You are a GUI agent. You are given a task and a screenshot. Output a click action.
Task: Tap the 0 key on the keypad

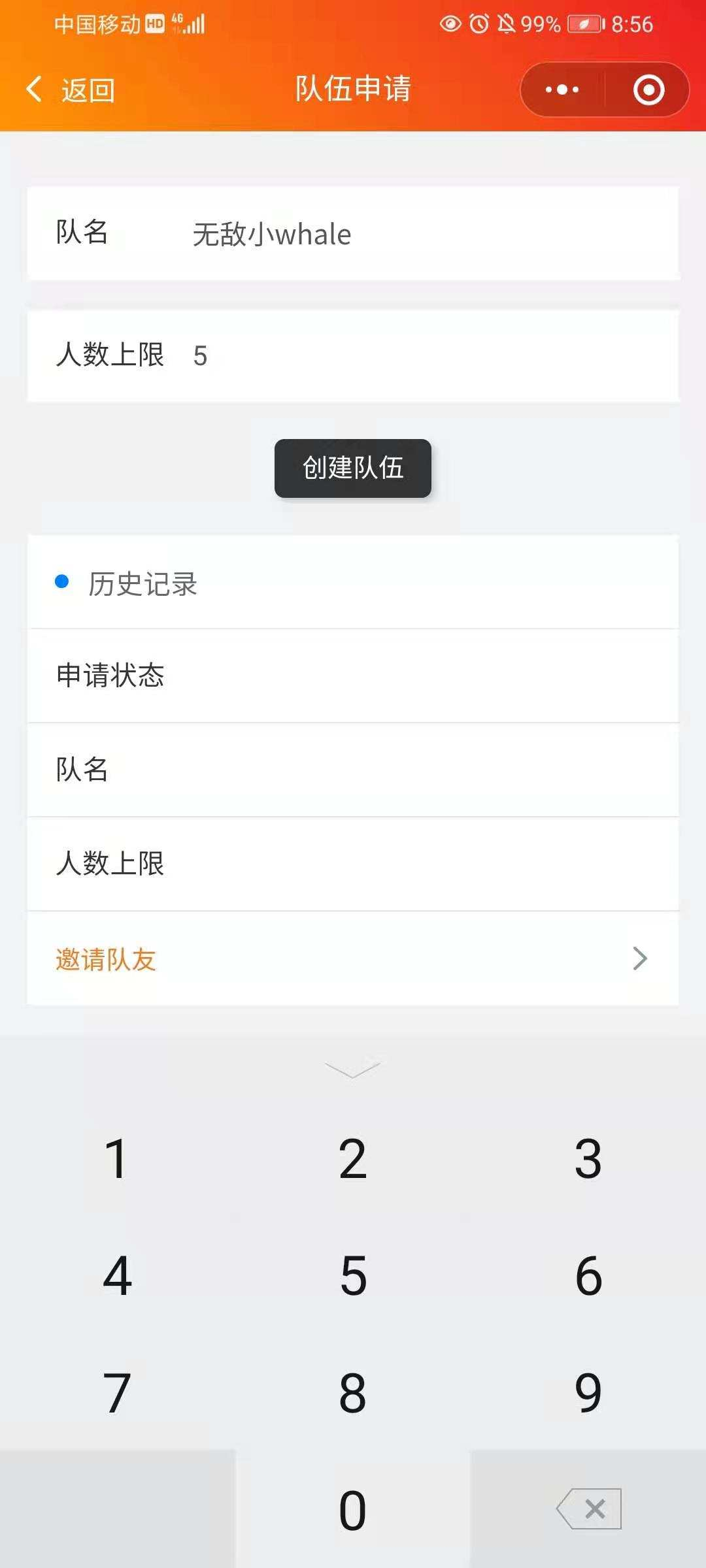pyautogui.click(x=353, y=1510)
